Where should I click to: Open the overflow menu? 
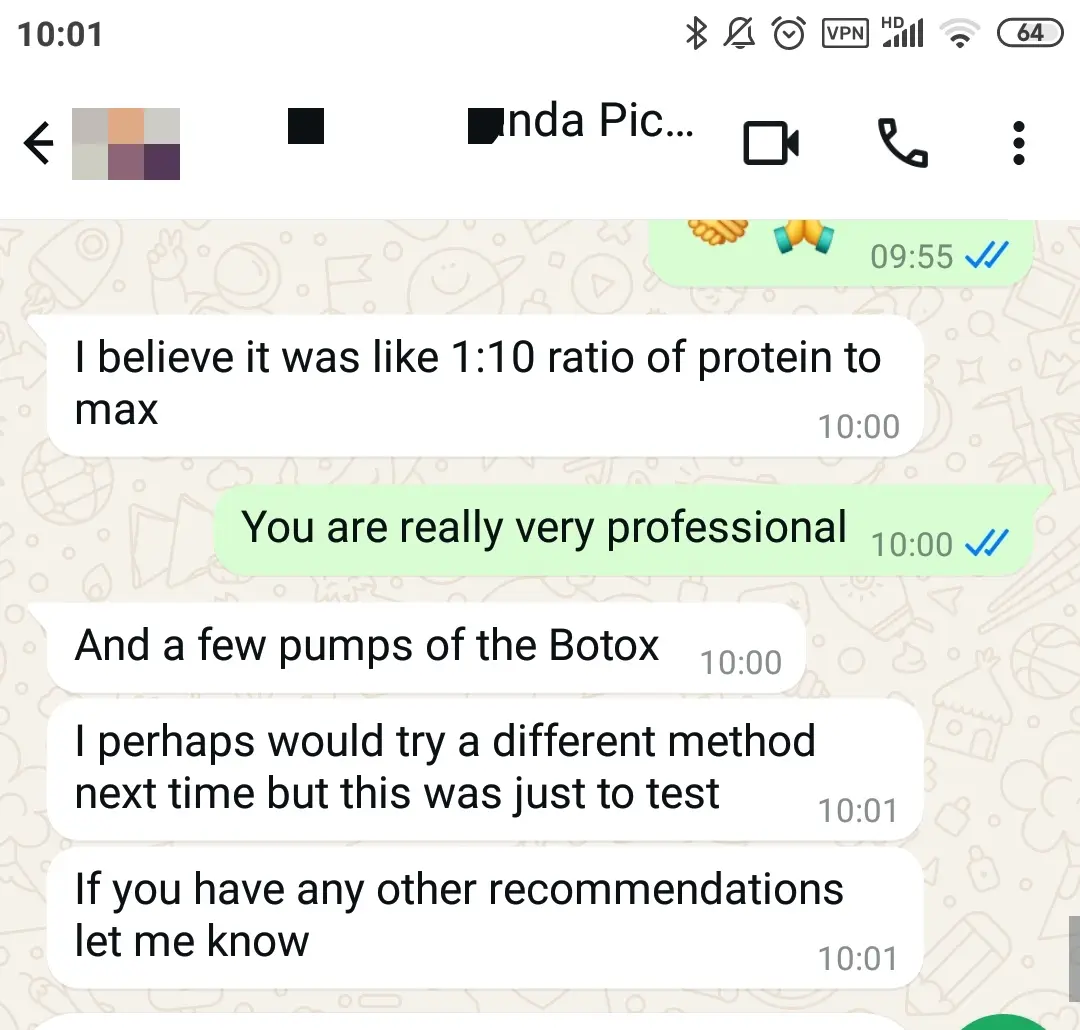1018,143
